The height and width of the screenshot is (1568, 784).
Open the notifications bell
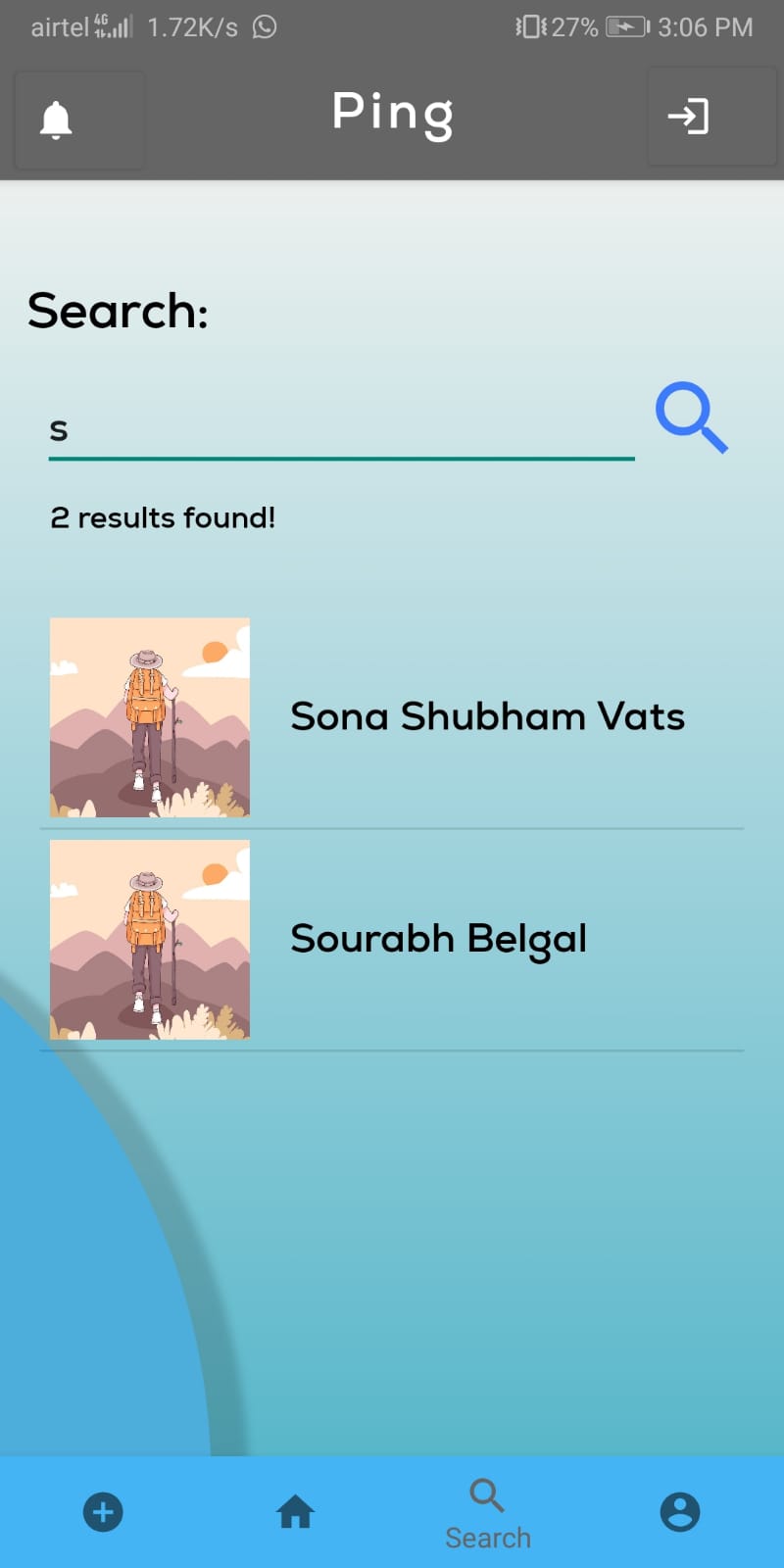[56, 121]
